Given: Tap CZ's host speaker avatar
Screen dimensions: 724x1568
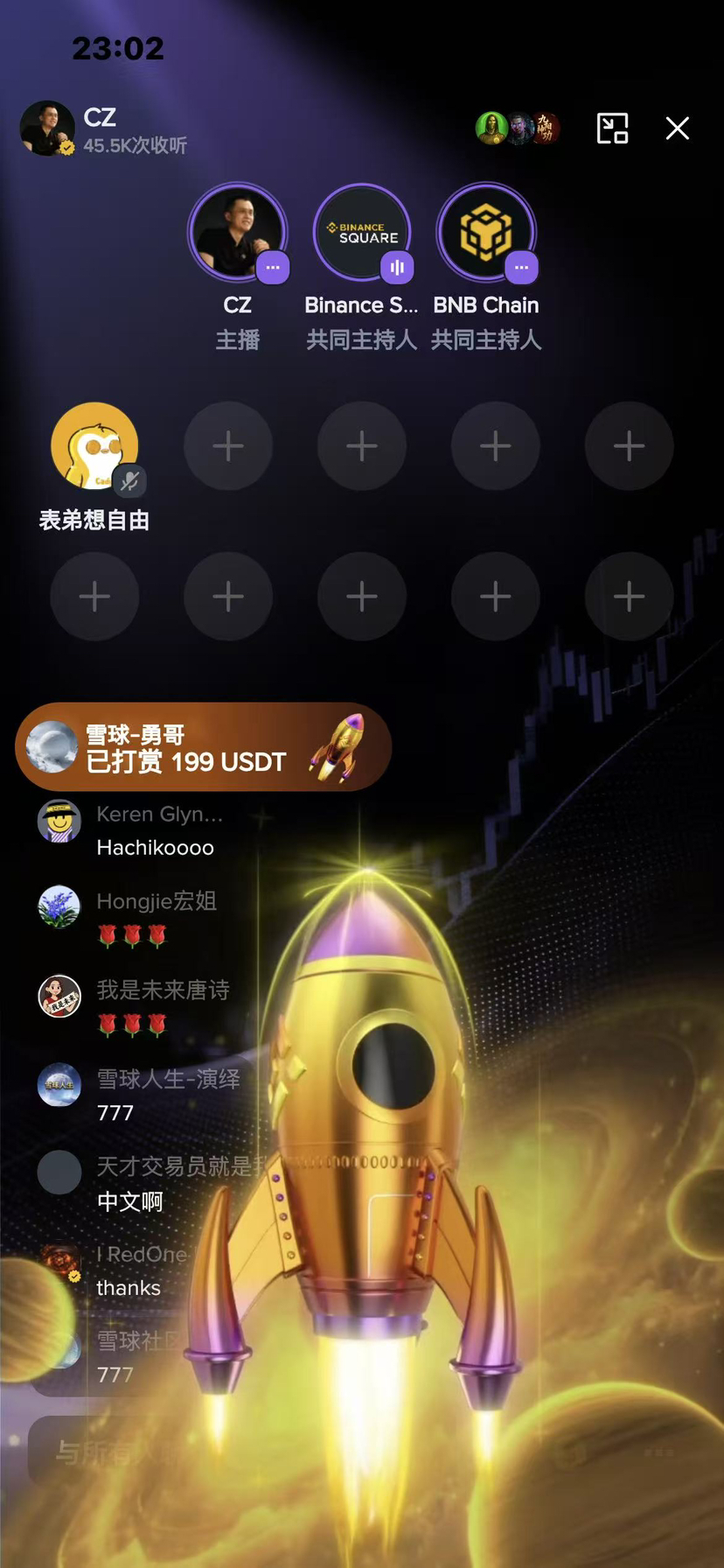Looking at the screenshot, I should (238, 232).
